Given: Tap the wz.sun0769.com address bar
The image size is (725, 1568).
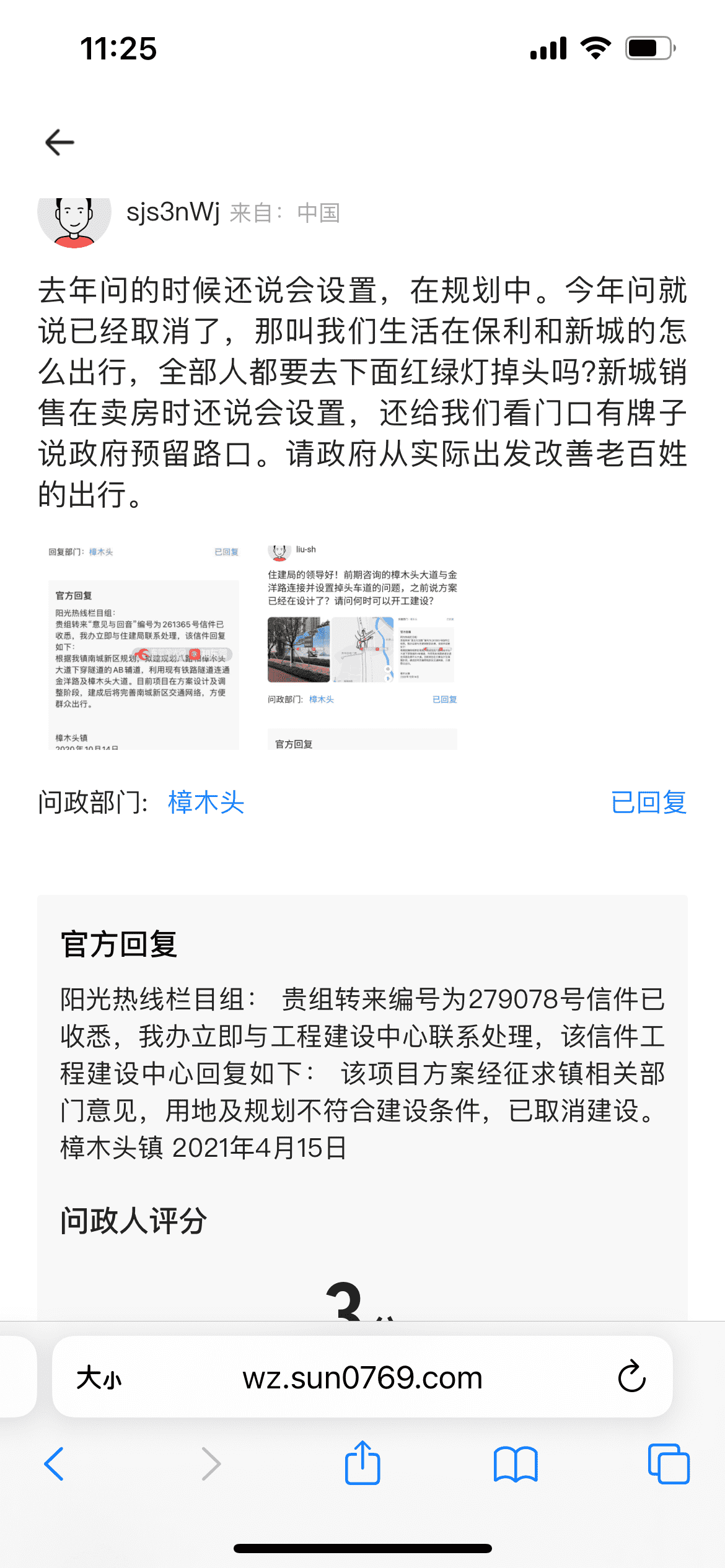Looking at the screenshot, I should [362, 1378].
